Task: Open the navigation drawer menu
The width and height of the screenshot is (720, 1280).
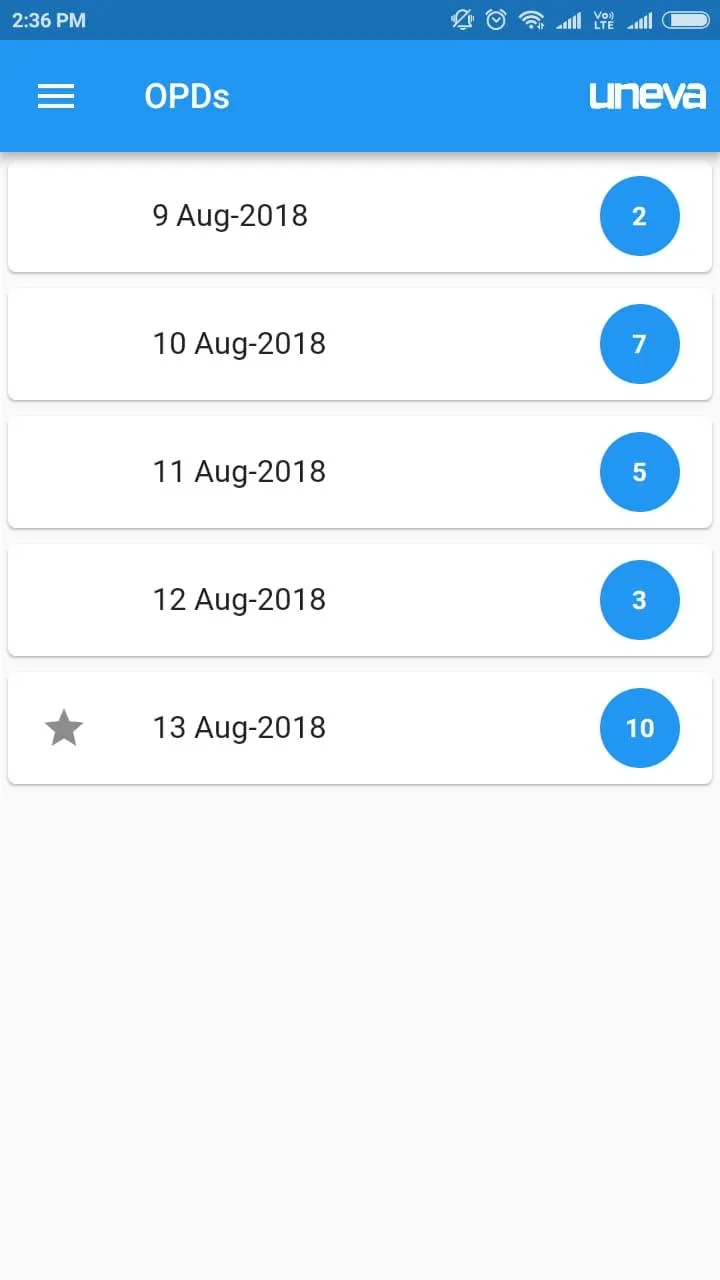Action: 56,96
